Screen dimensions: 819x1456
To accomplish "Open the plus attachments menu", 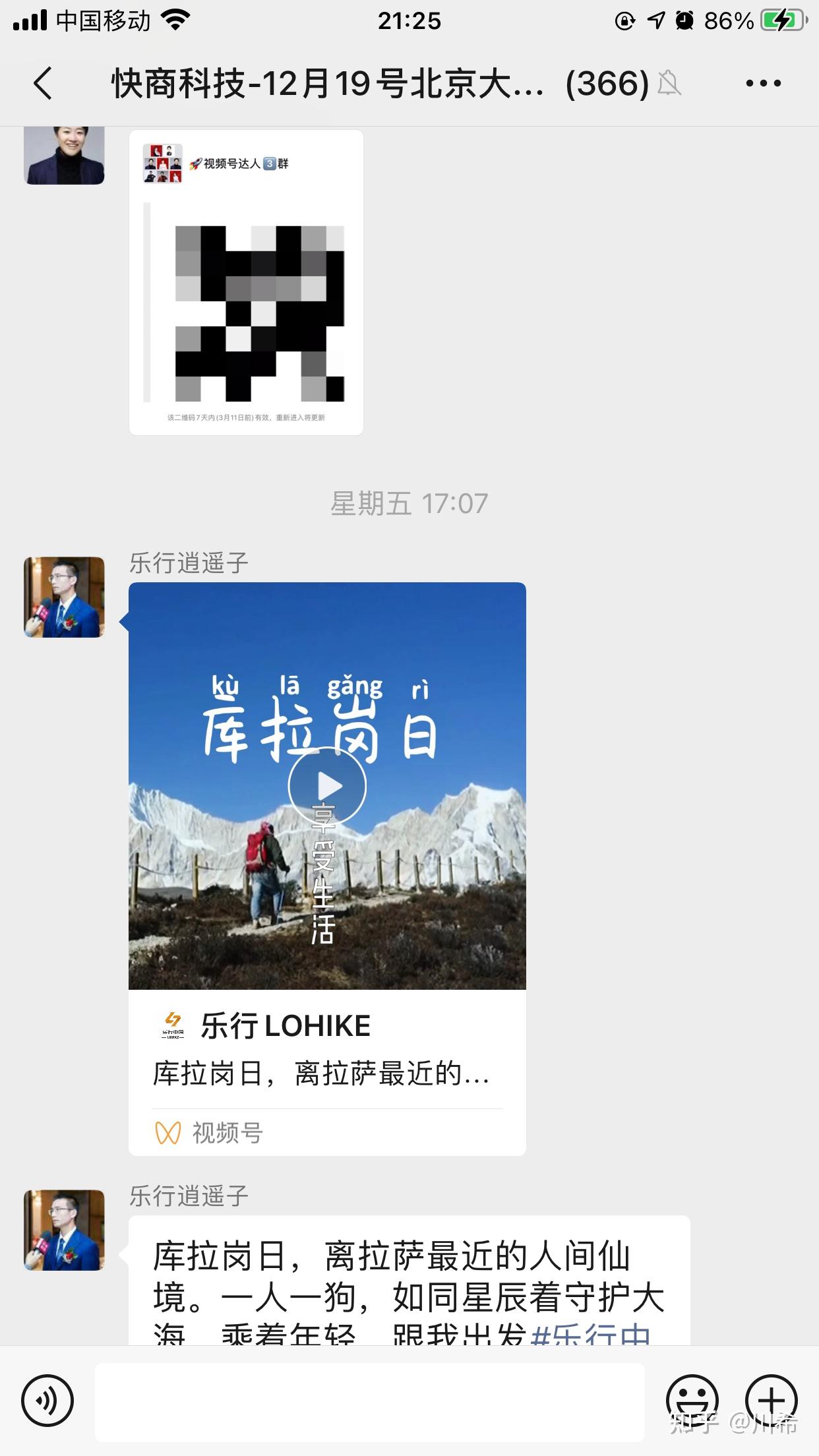I will 772,1400.
